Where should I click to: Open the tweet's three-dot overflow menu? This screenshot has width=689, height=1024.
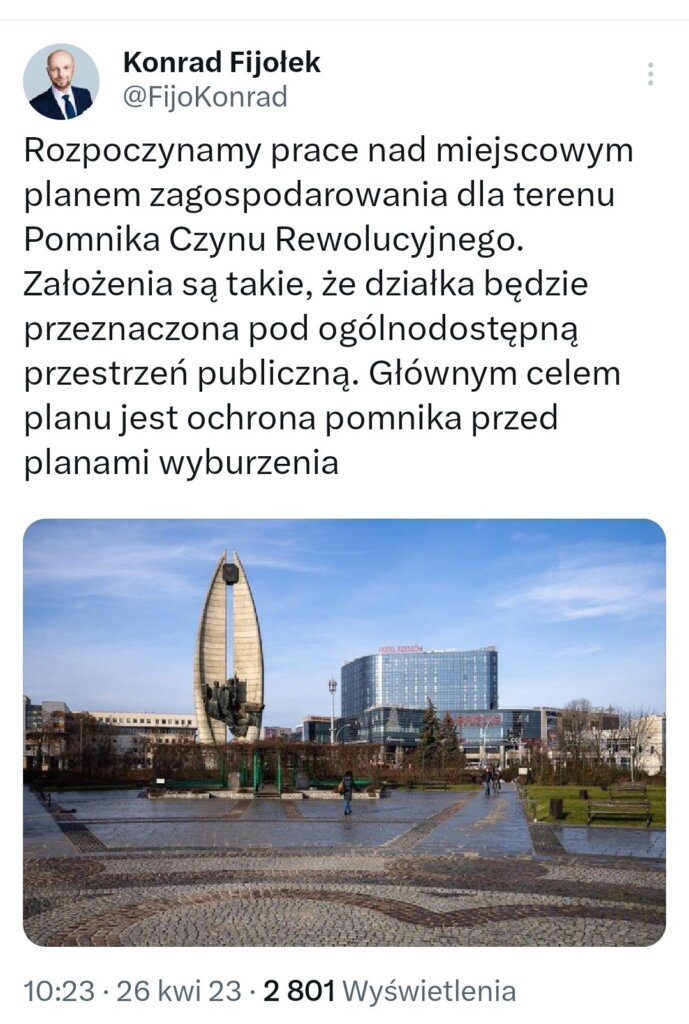tap(650, 74)
